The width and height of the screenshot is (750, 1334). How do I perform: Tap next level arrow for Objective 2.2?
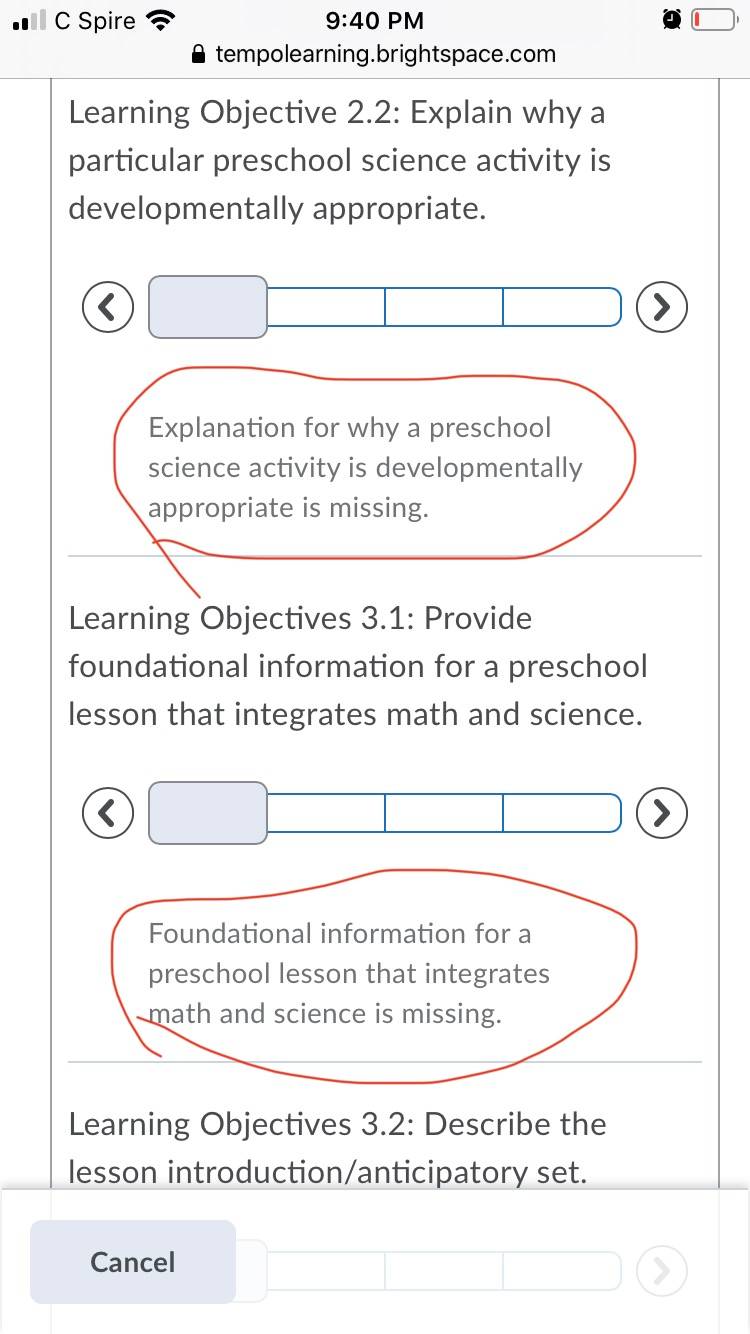point(662,306)
